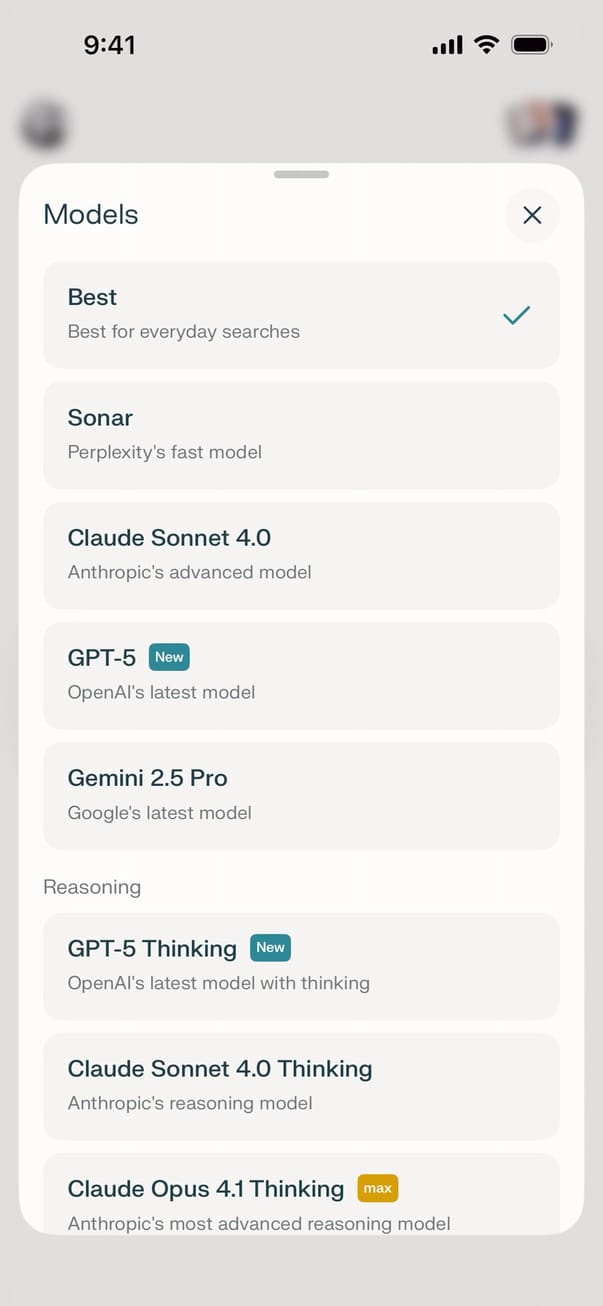Select the GPT-5 model
This screenshot has height=1306, width=603.
tap(300, 675)
